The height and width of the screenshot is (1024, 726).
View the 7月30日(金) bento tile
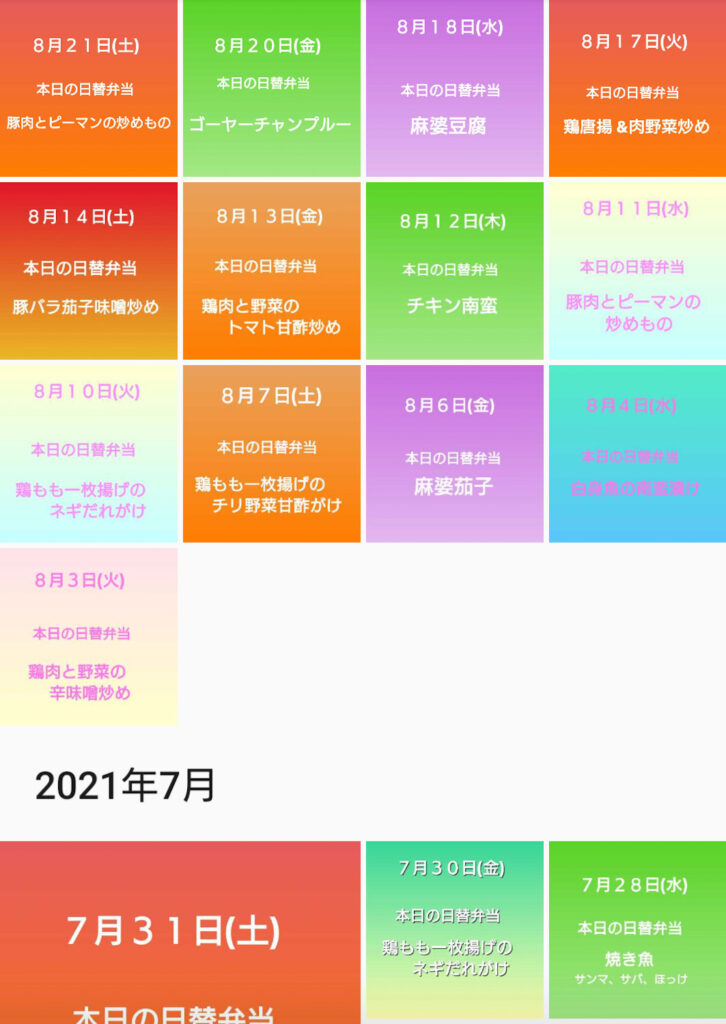tap(454, 930)
